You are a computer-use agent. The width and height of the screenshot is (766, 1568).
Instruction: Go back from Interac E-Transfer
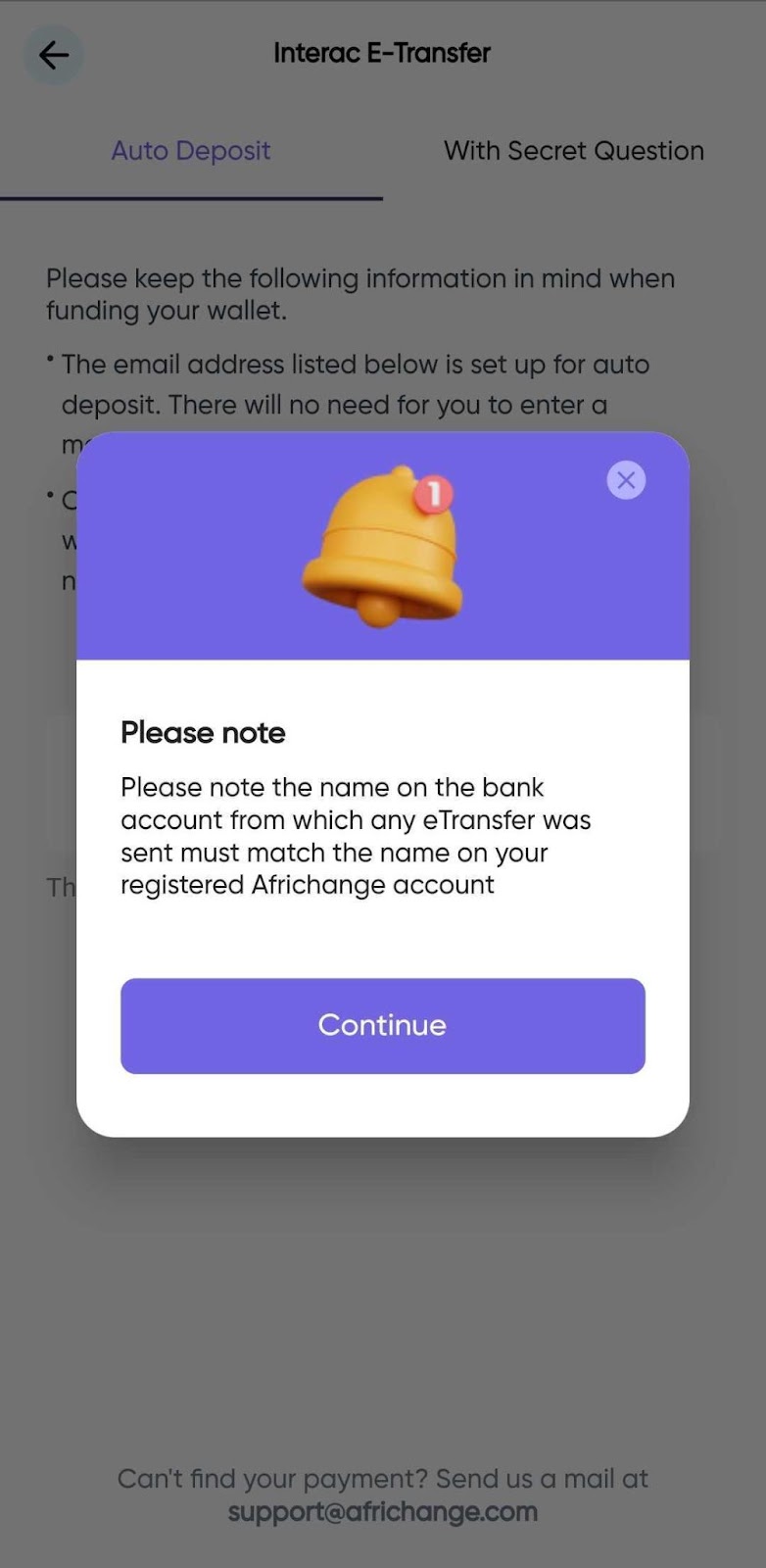[54, 55]
